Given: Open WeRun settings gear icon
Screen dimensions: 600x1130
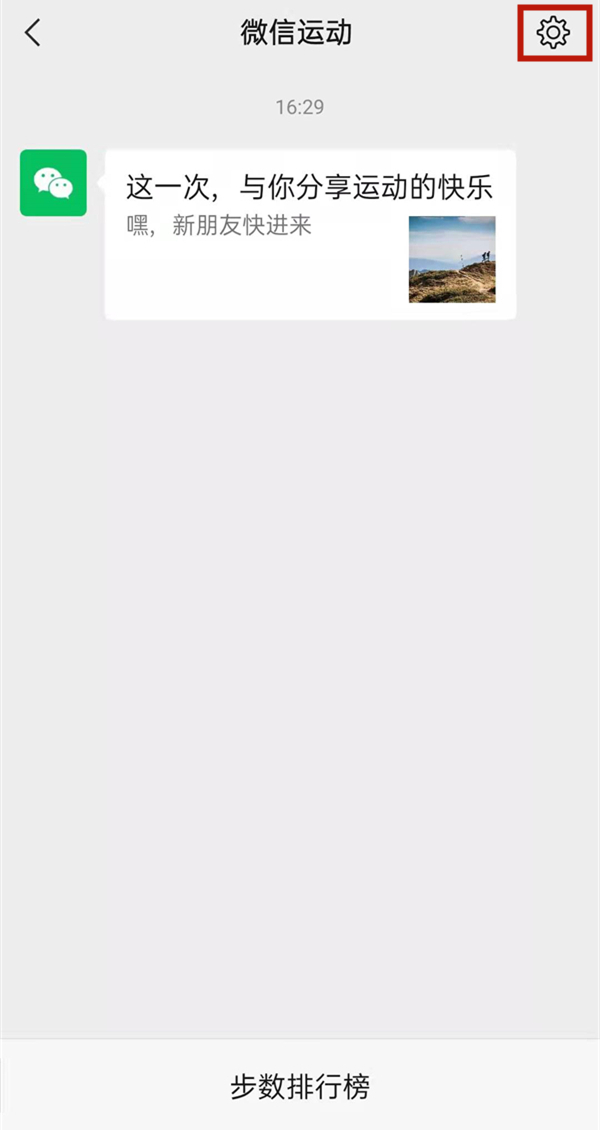Looking at the screenshot, I should pyautogui.click(x=552, y=33).
